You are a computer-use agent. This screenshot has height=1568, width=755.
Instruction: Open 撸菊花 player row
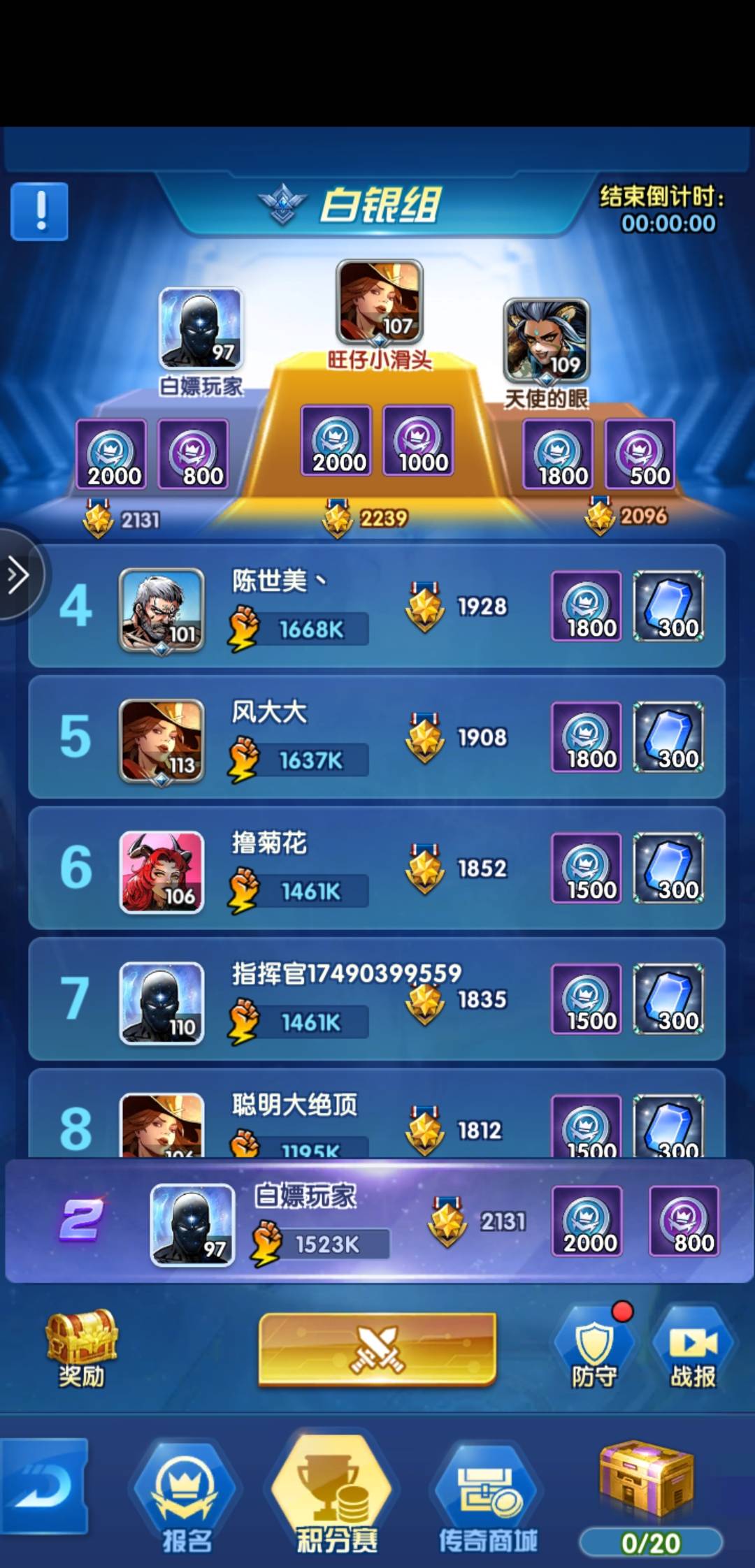click(376, 868)
